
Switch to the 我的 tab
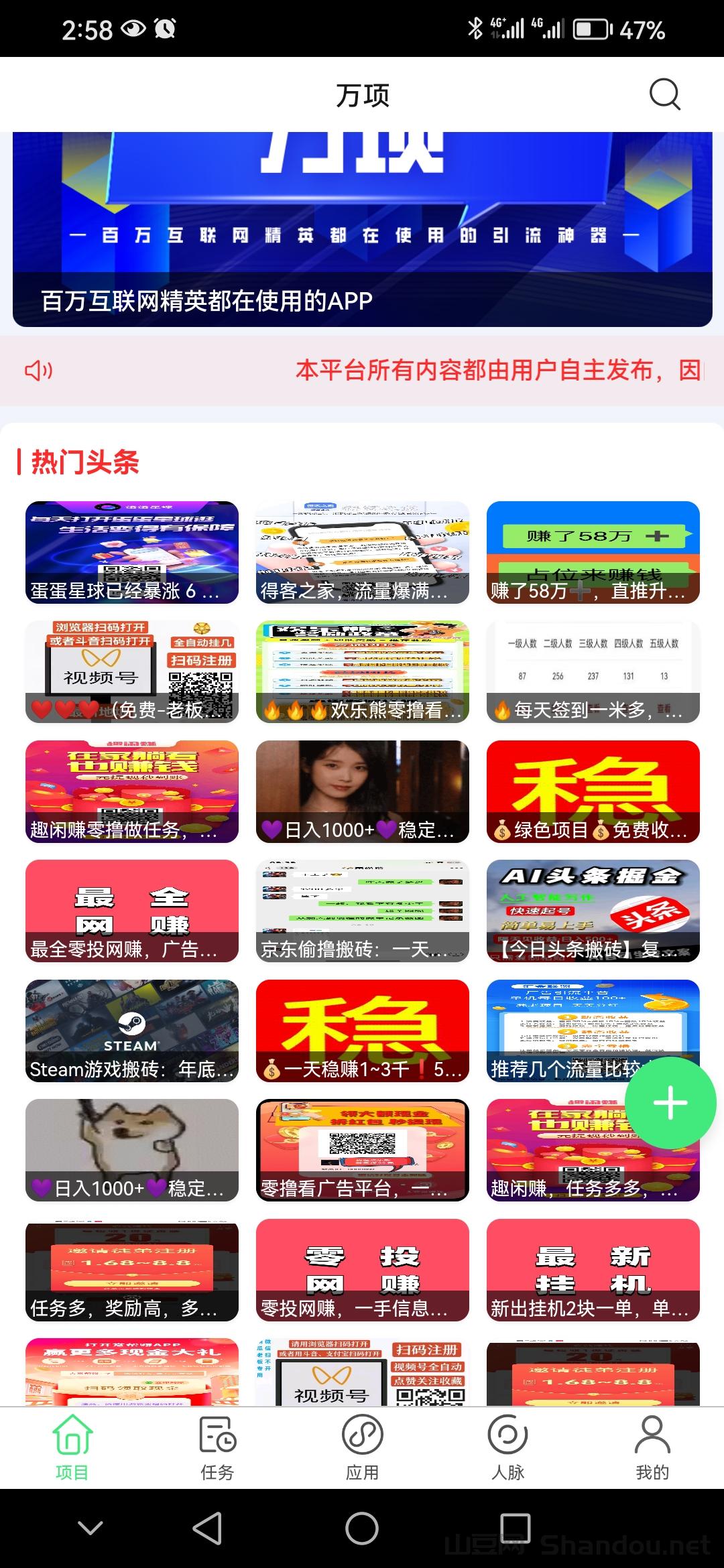652,1447
